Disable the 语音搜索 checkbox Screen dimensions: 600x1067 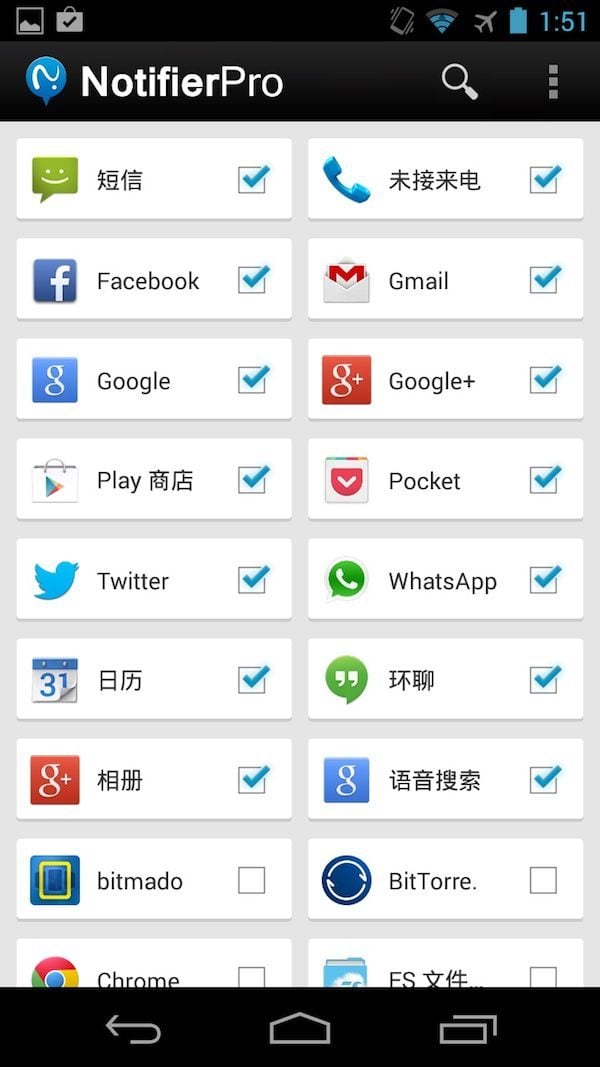coord(544,780)
